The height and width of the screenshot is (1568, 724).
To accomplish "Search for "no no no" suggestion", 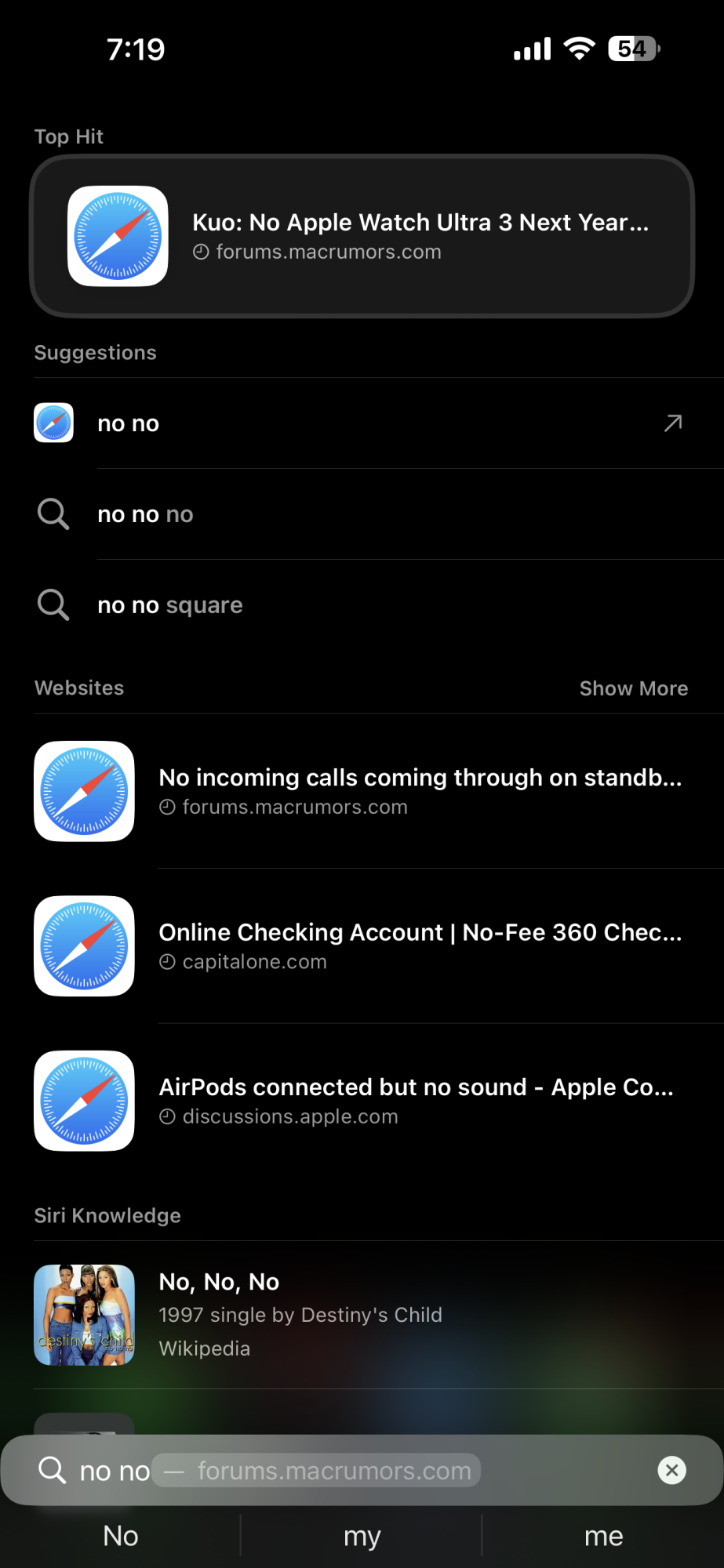I will point(362,514).
